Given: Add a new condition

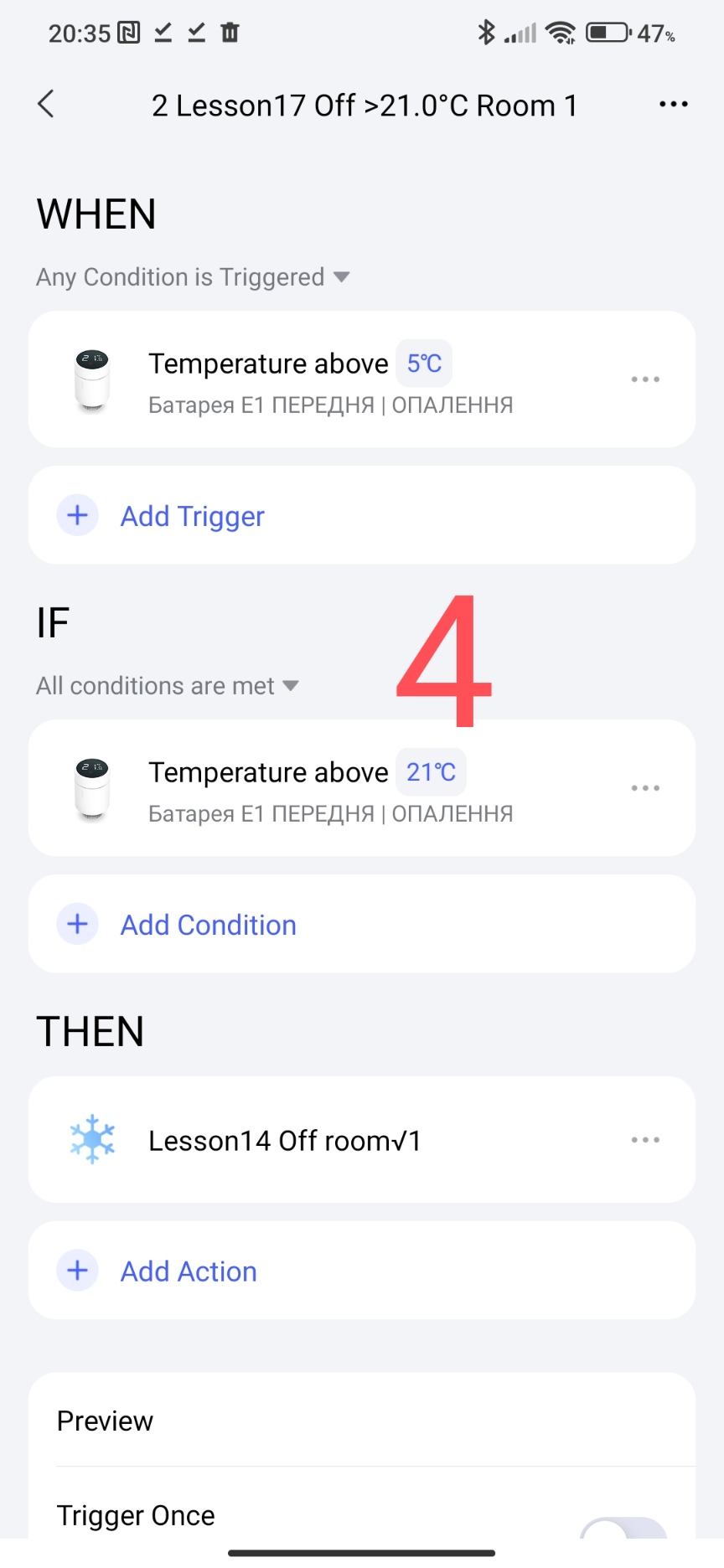Looking at the screenshot, I should coord(208,925).
